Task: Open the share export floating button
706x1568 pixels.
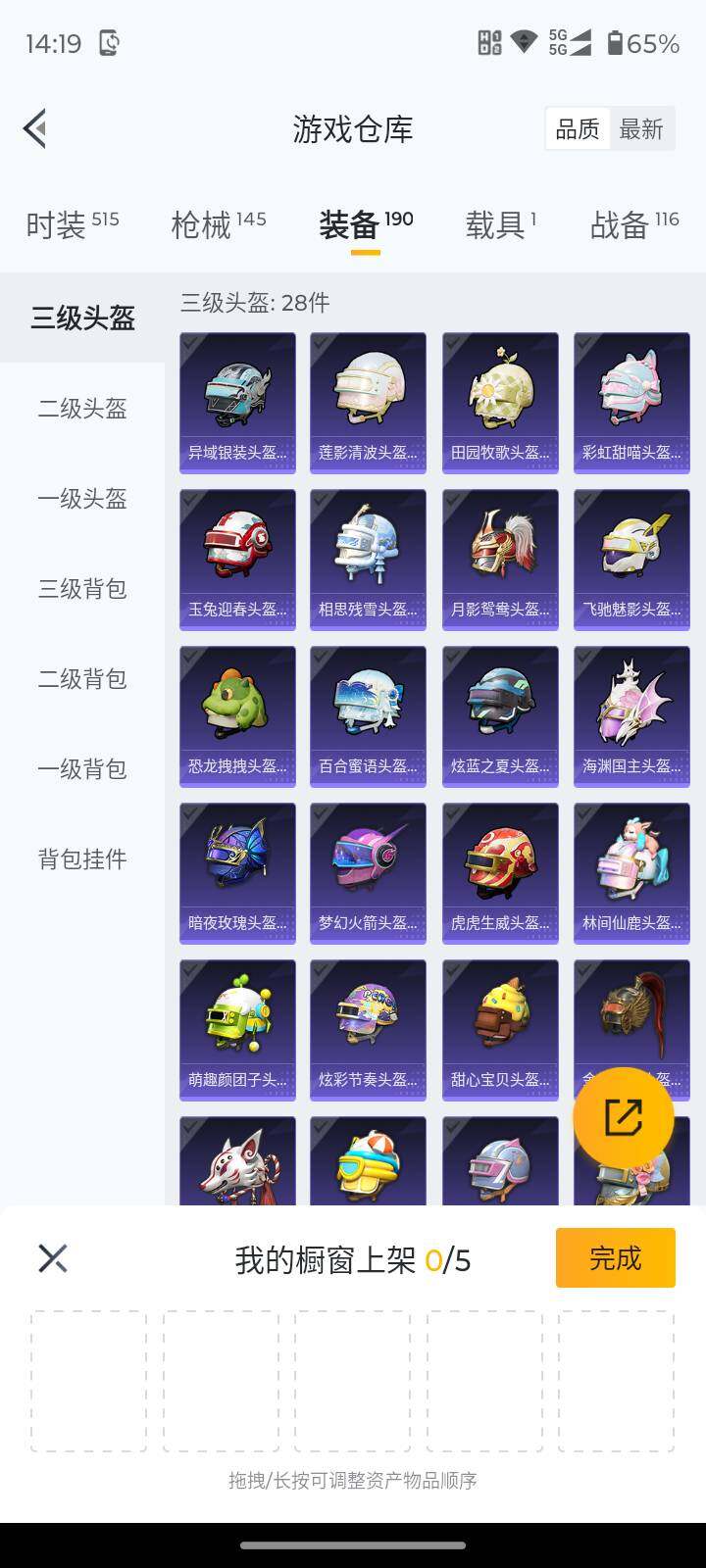Action: click(x=625, y=1117)
